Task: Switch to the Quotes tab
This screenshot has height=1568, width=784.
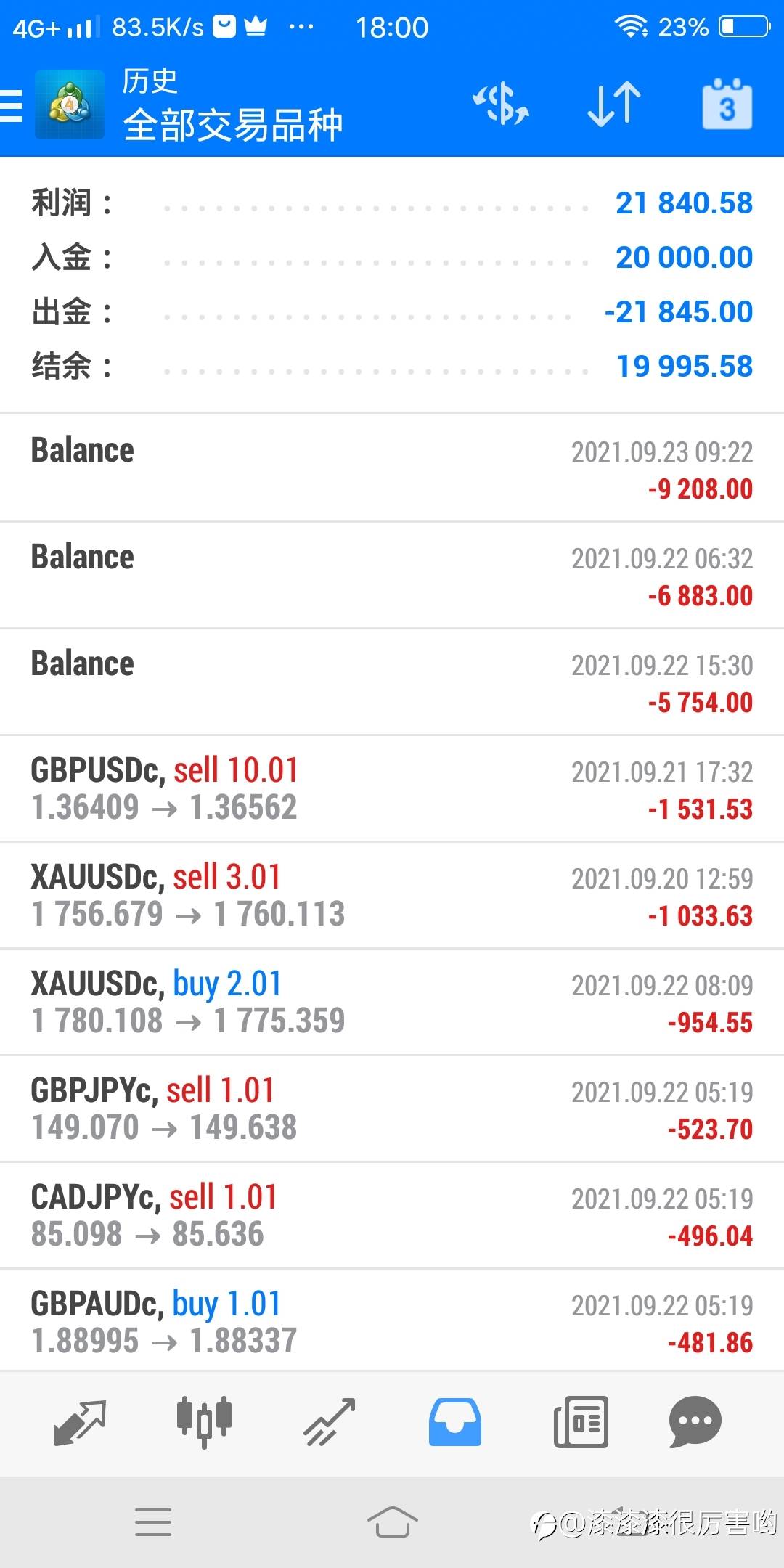Action: (80, 1421)
